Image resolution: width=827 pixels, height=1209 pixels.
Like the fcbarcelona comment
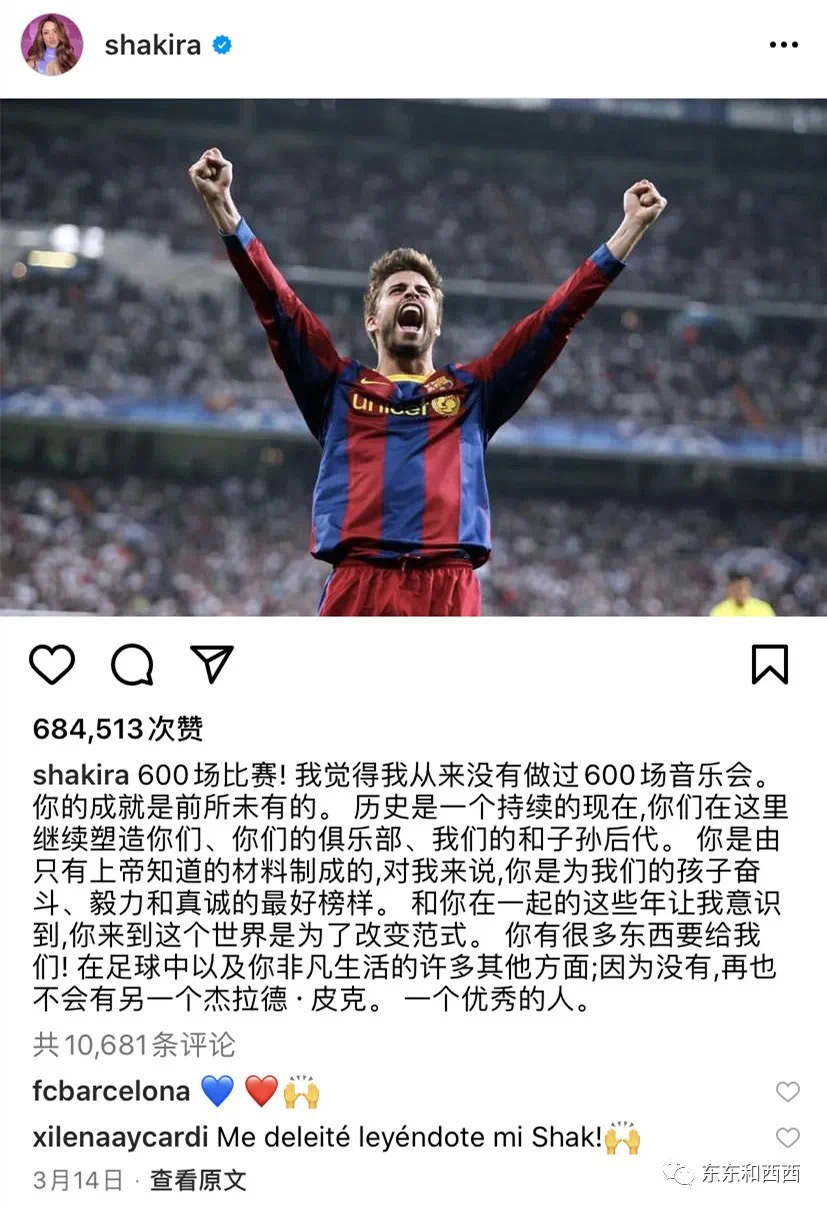(x=788, y=1091)
